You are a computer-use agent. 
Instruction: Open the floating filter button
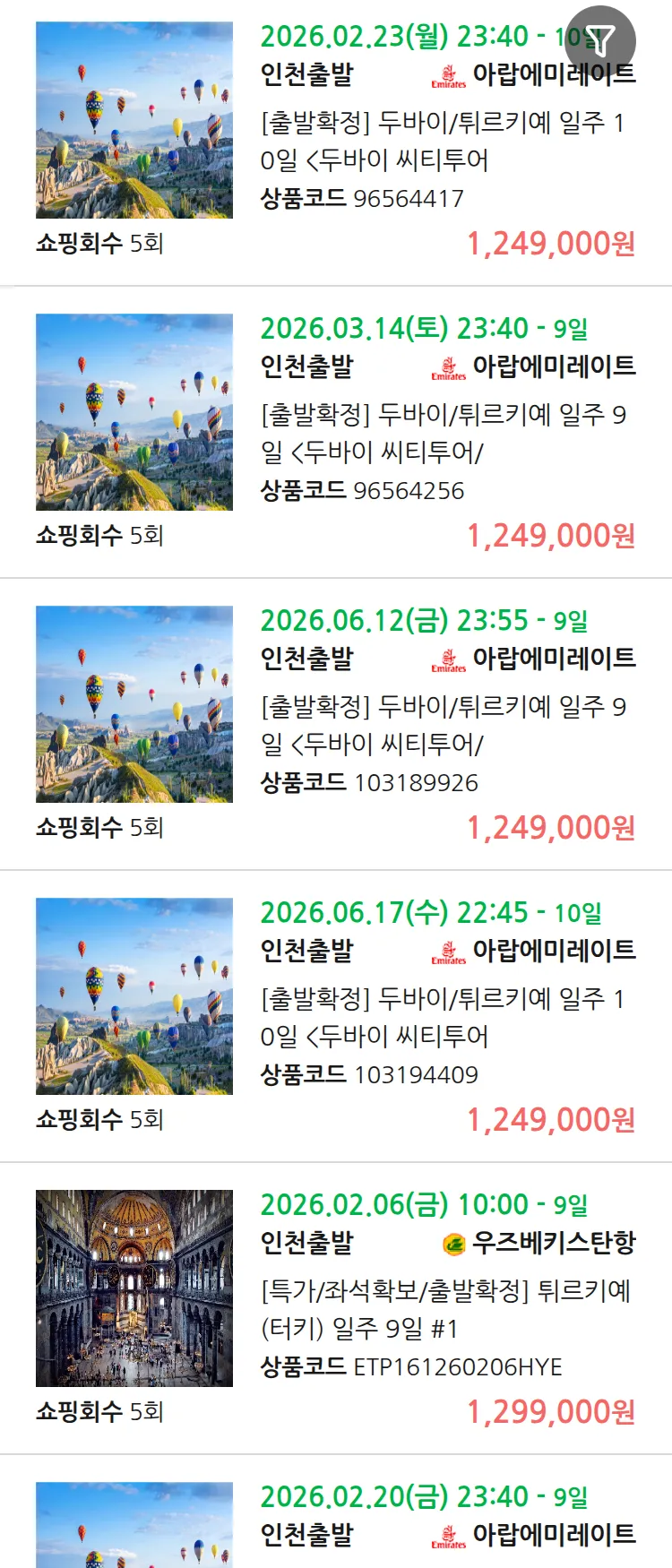(x=600, y=40)
